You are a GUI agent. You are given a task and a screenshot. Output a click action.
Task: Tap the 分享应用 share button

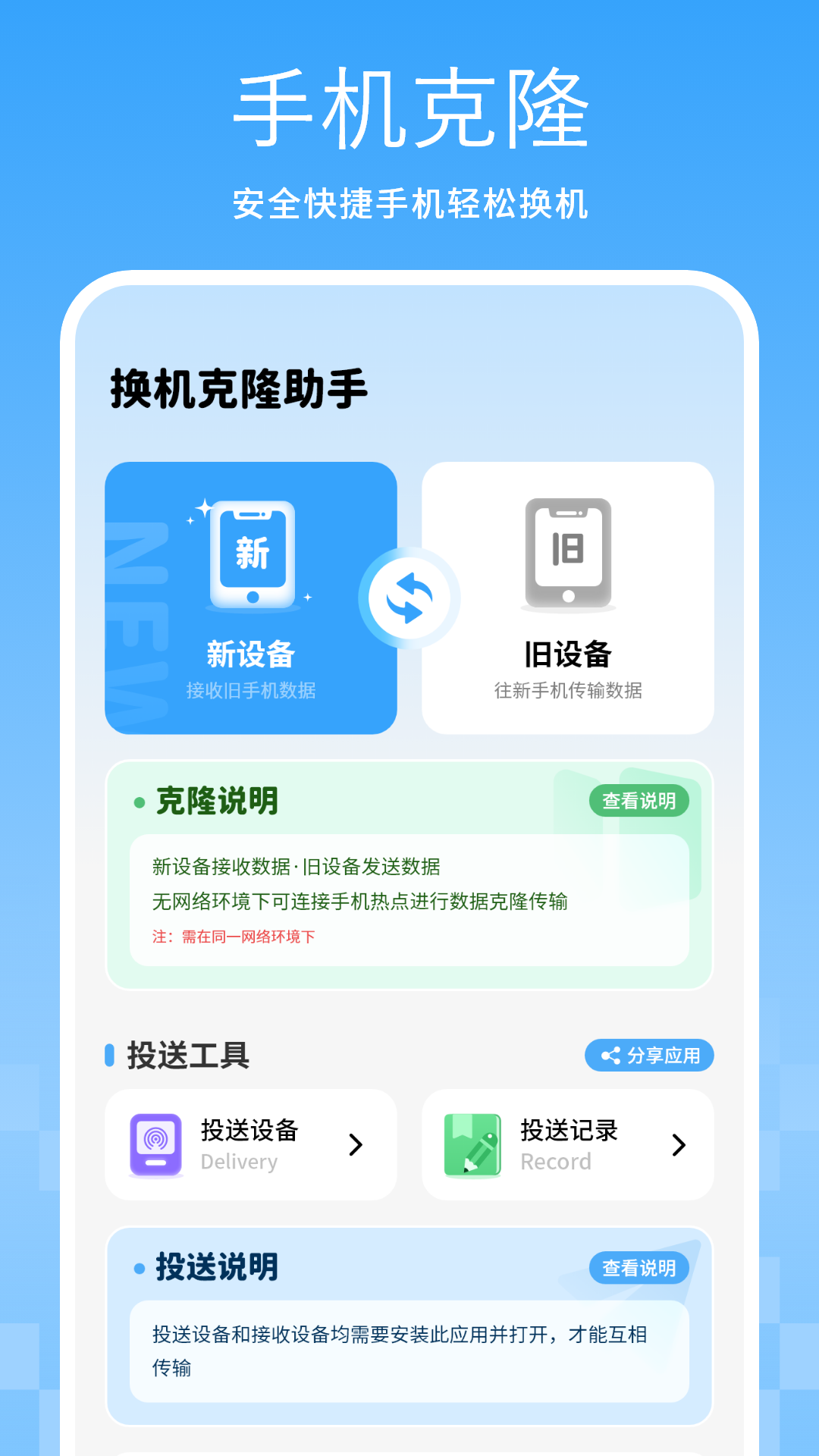point(649,1055)
